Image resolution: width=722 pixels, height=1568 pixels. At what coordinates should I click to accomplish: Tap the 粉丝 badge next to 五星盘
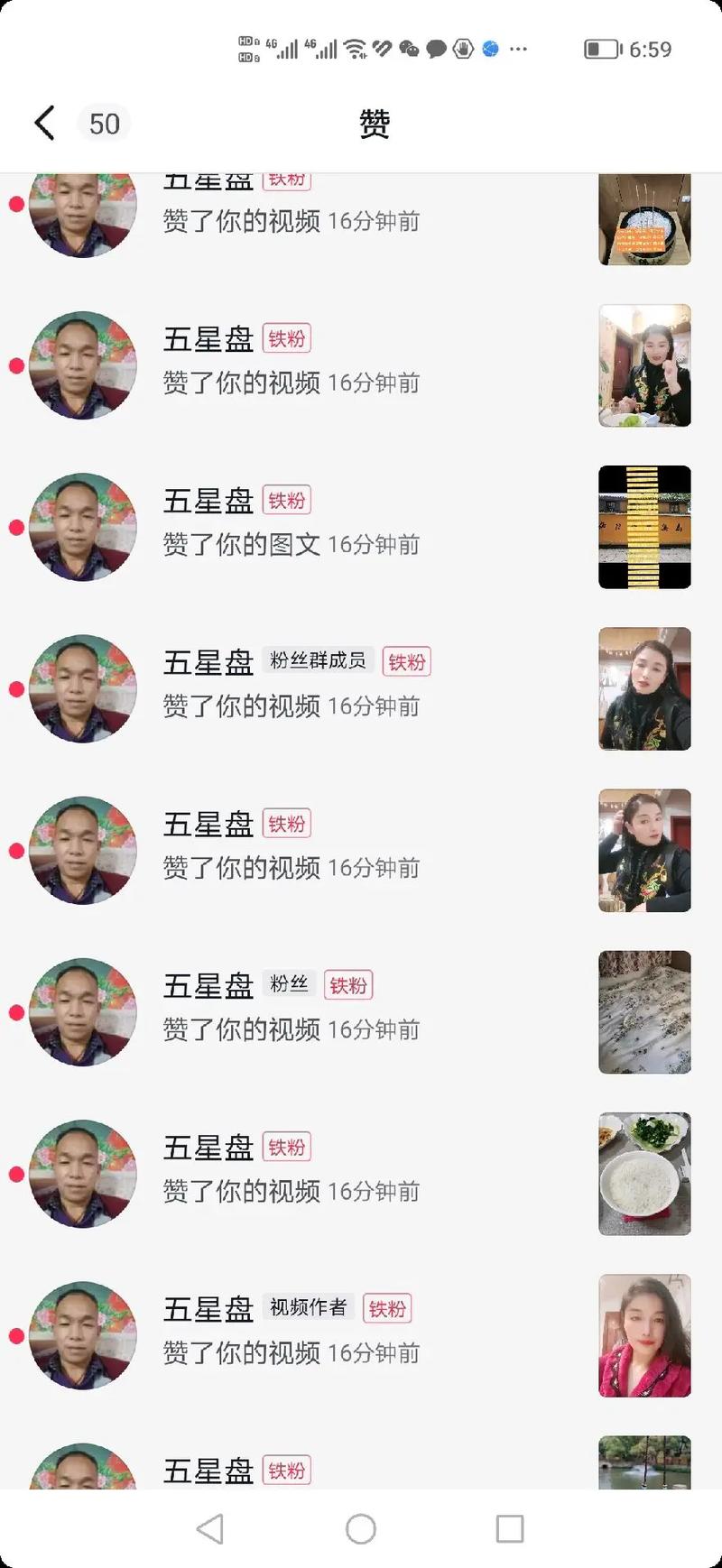pyautogui.click(x=288, y=984)
